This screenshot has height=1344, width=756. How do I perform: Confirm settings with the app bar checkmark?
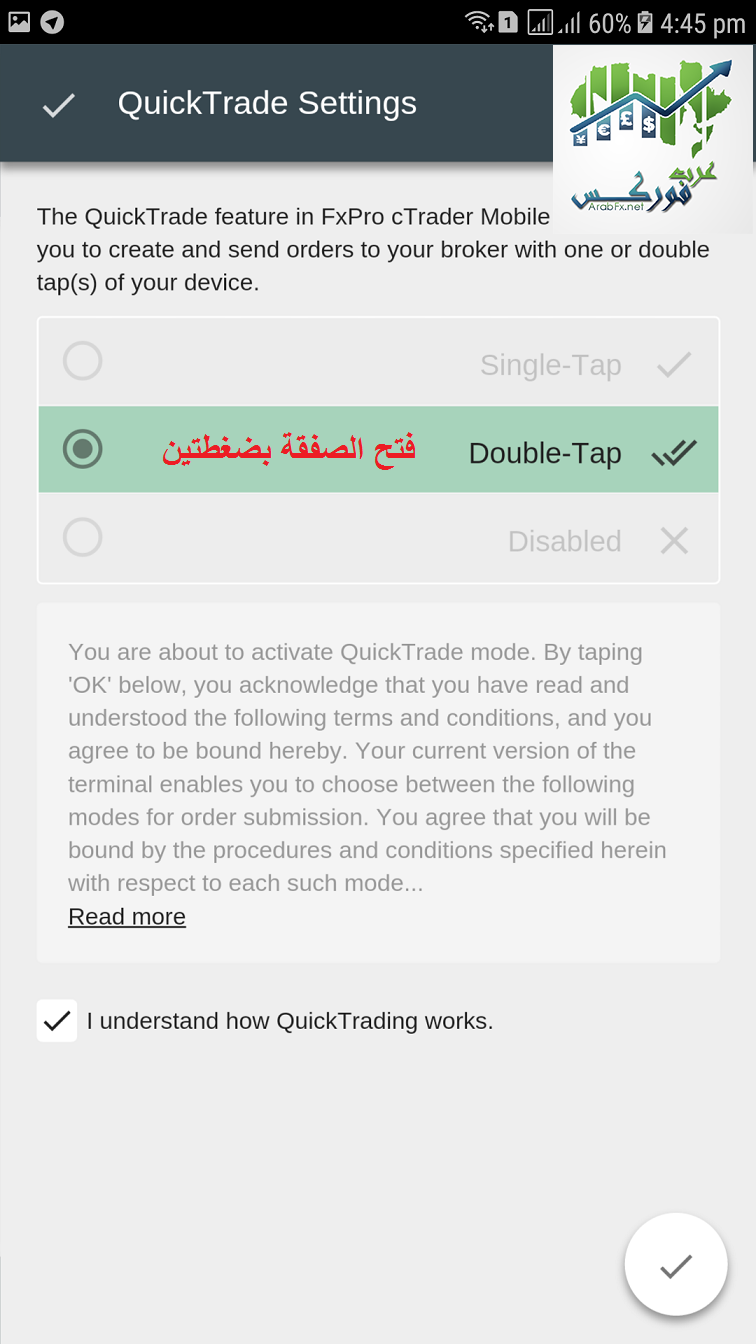click(x=59, y=105)
